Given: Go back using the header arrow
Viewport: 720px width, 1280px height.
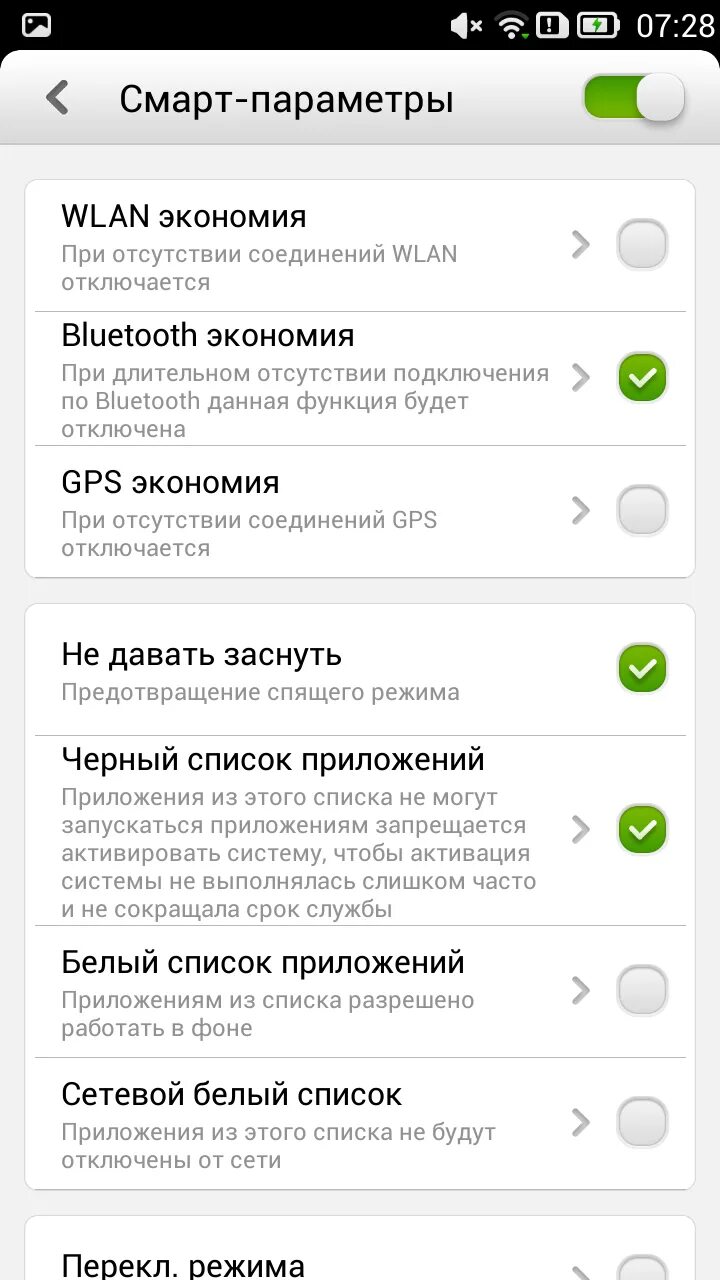Looking at the screenshot, I should click(58, 98).
